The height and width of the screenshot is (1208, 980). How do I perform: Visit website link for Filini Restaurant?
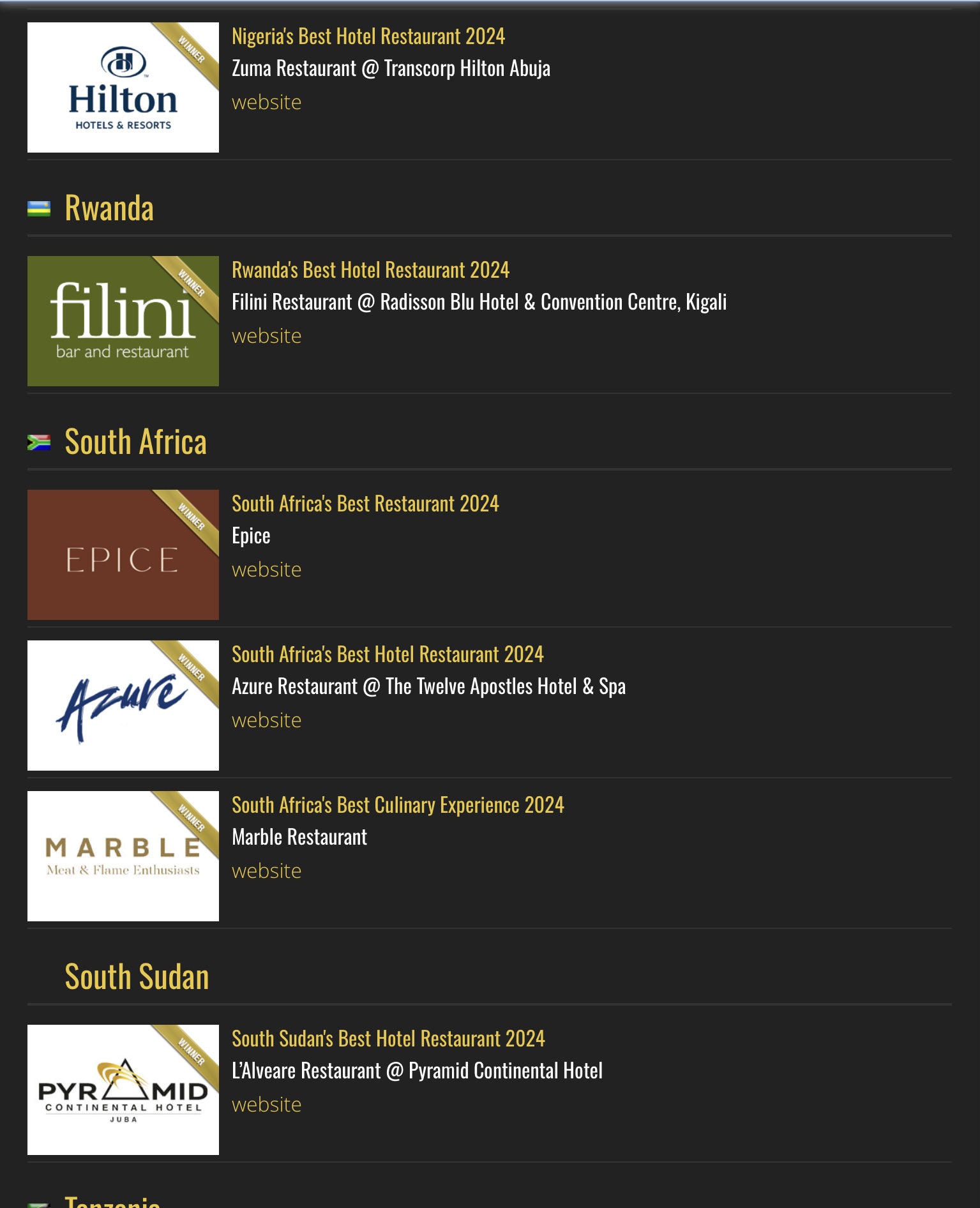pos(266,336)
